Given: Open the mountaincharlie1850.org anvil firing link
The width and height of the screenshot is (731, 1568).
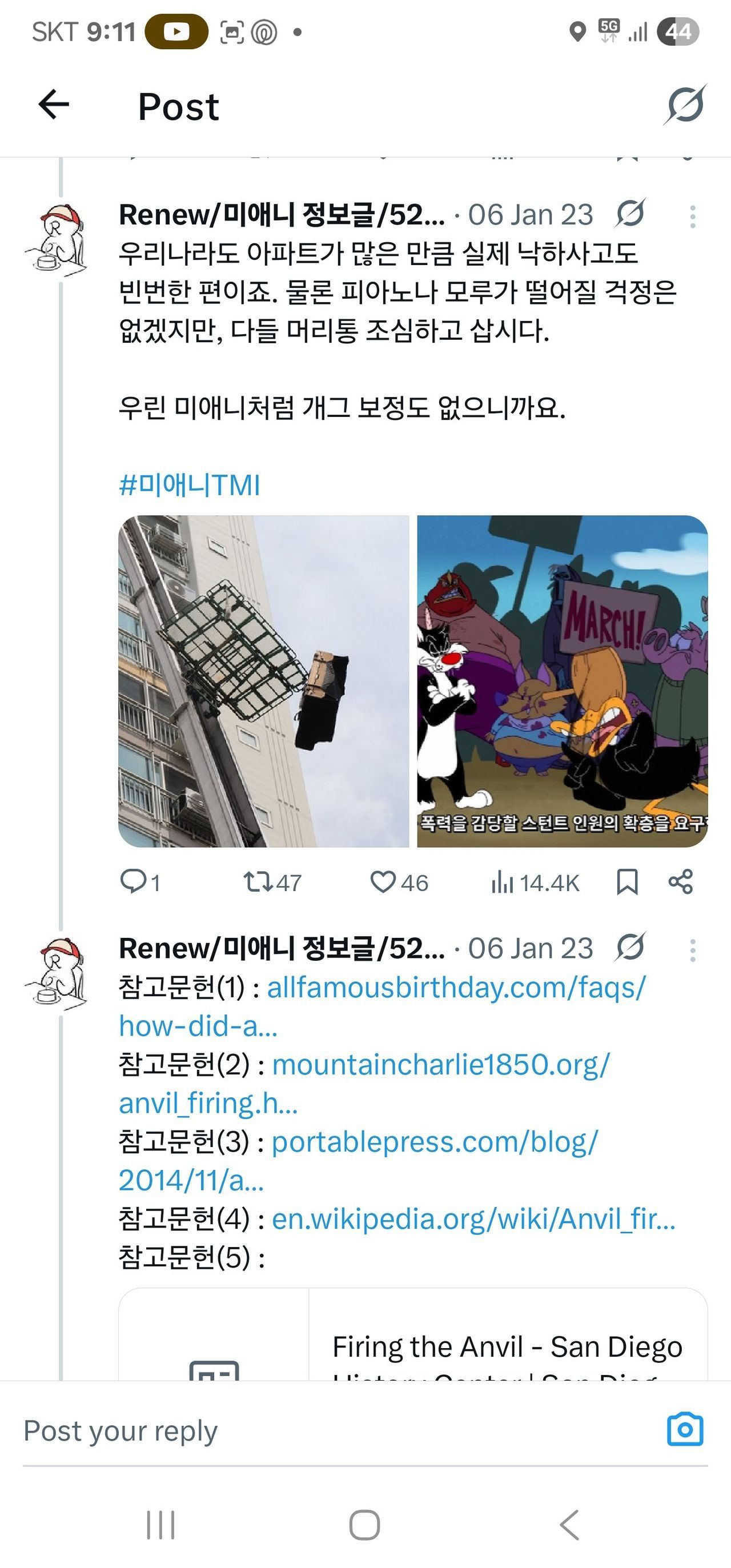Looking at the screenshot, I should coord(440,1065).
